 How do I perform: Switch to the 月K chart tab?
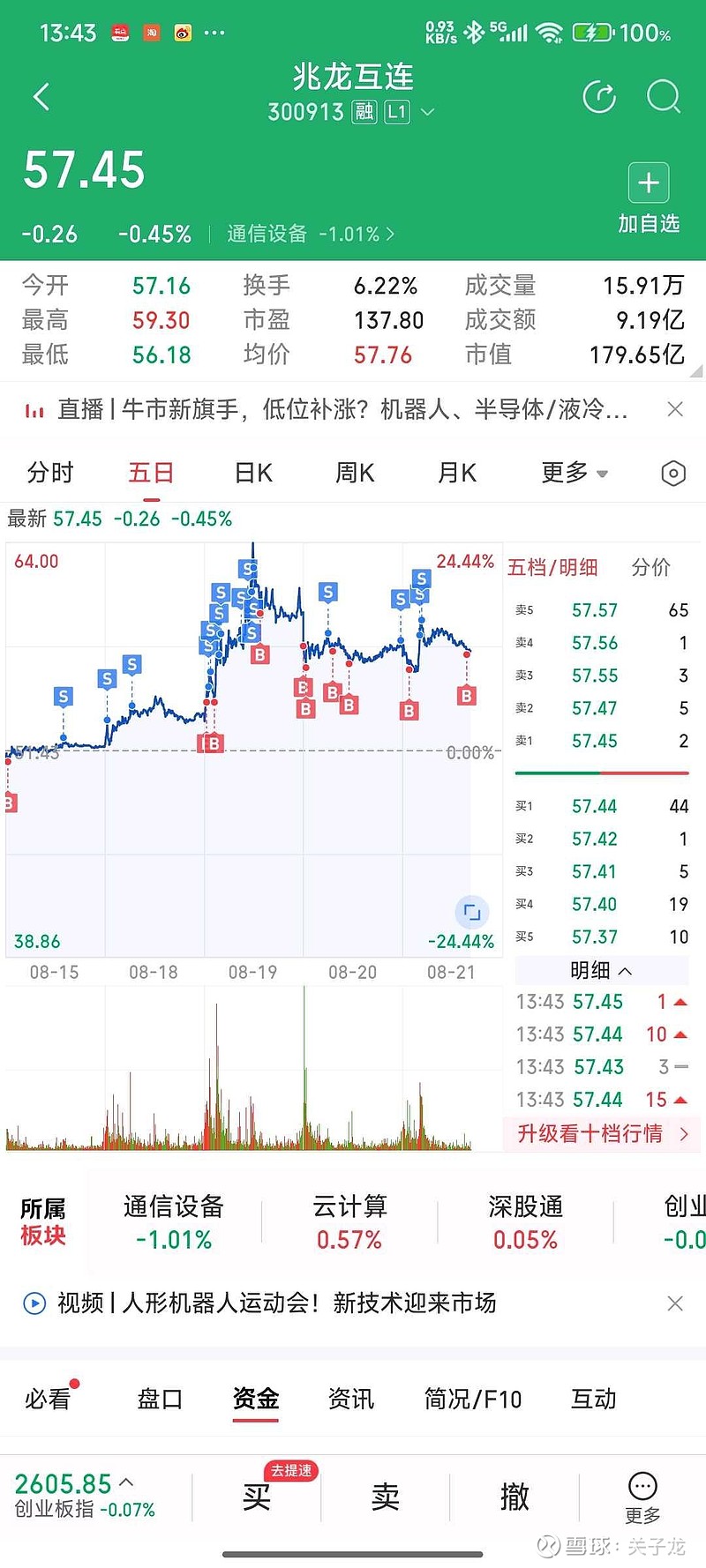pyautogui.click(x=457, y=473)
